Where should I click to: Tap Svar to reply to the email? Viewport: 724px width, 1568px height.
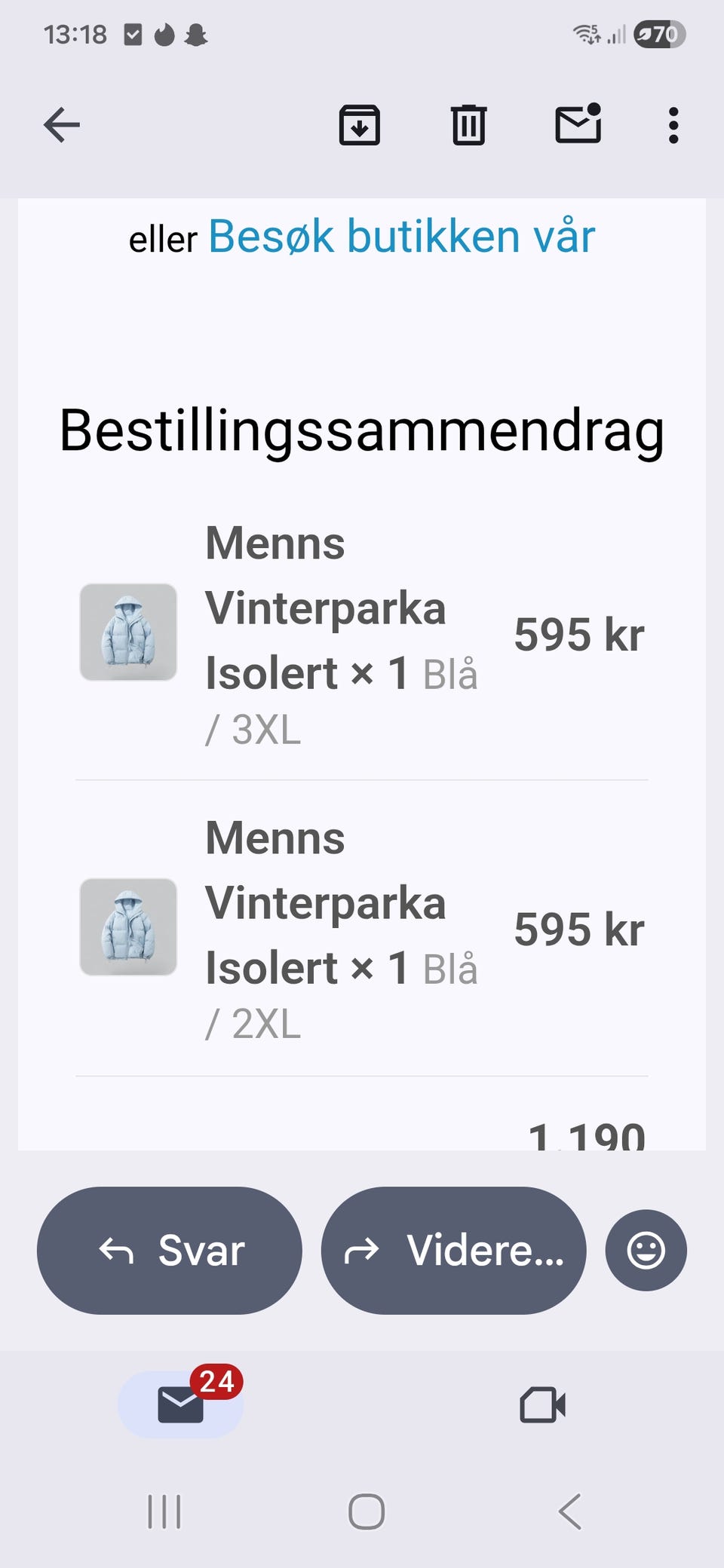169,1250
